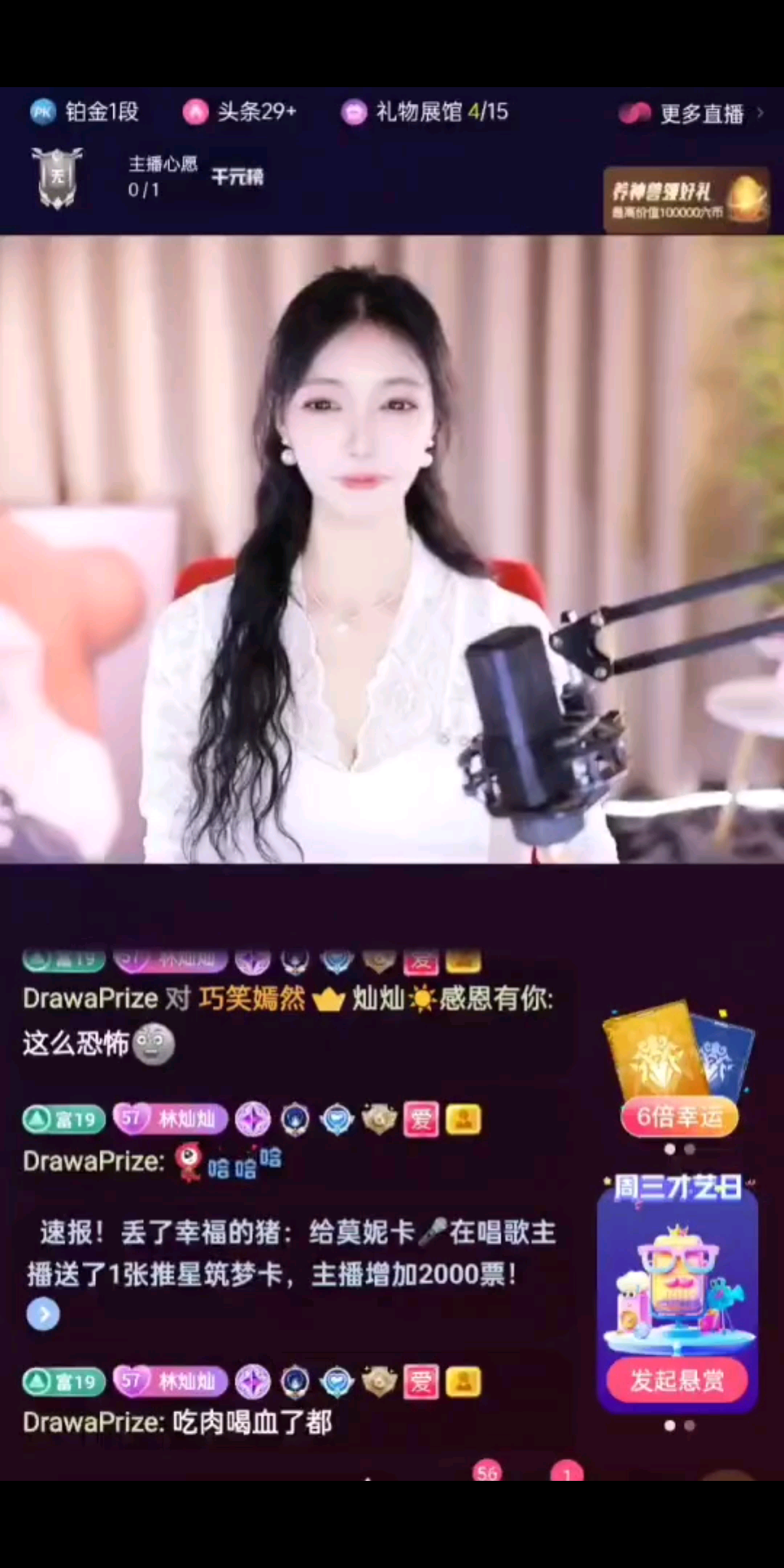Open the 荐神兽 gift promo banner
The height and width of the screenshot is (1568, 784).
686,200
